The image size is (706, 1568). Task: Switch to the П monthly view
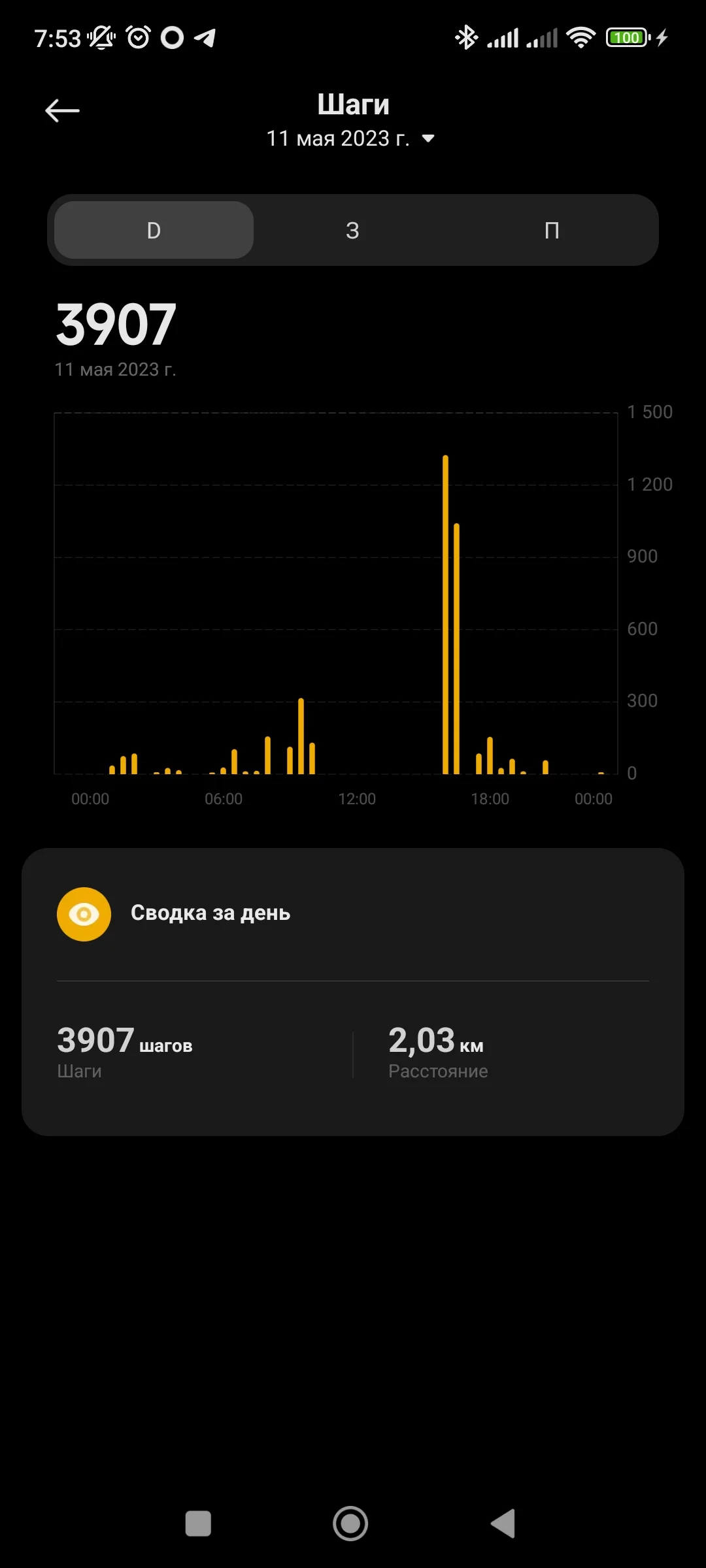coord(552,230)
